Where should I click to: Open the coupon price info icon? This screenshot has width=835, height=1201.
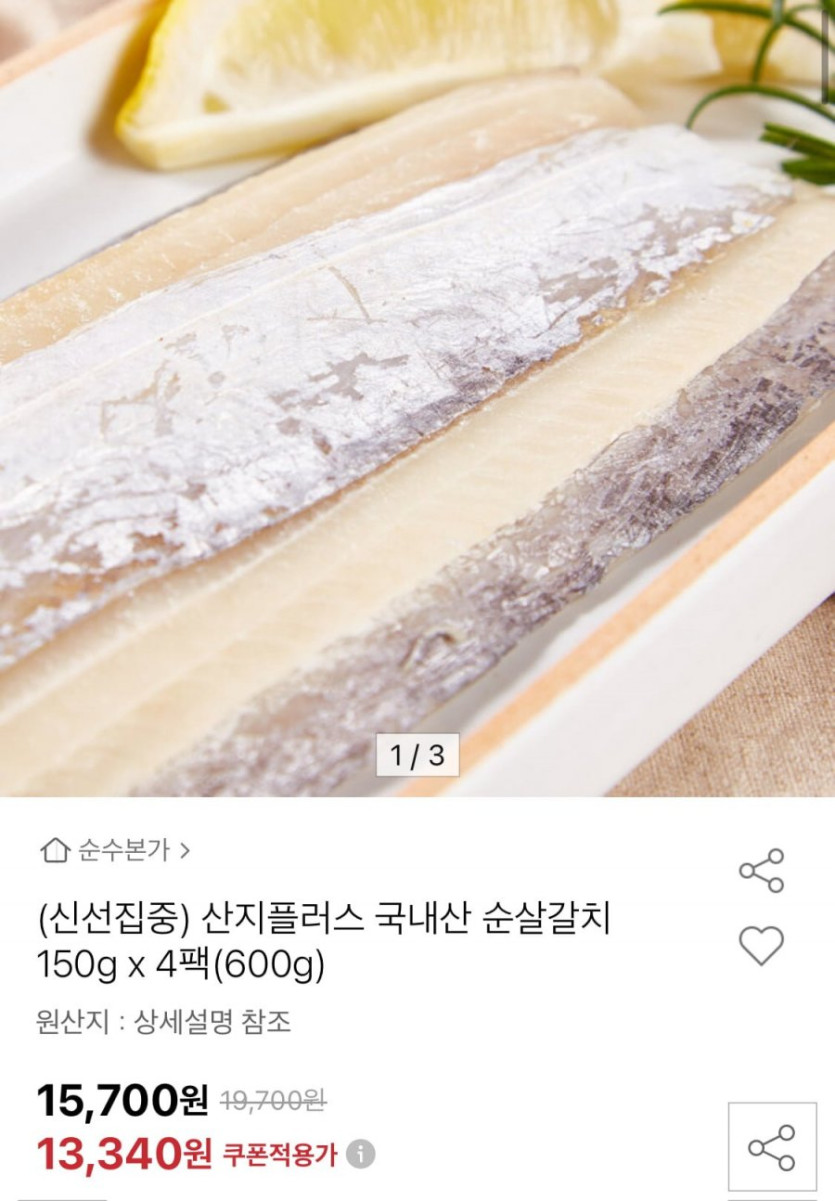pyautogui.click(x=361, y=1154)
